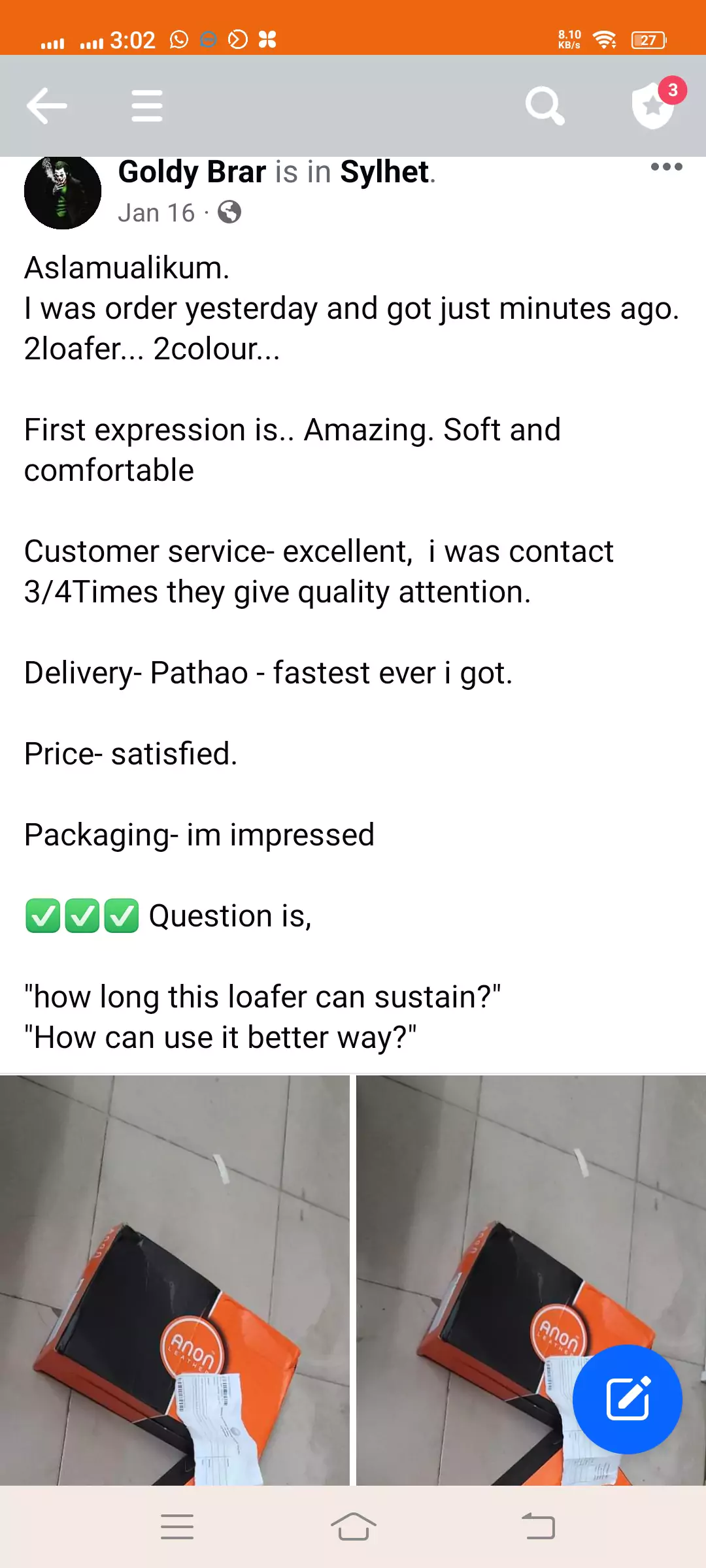The height and width of the screenshot is (1568, 706).
Task: Open the shield badge with 3 notifications
Action: [654, 105]
